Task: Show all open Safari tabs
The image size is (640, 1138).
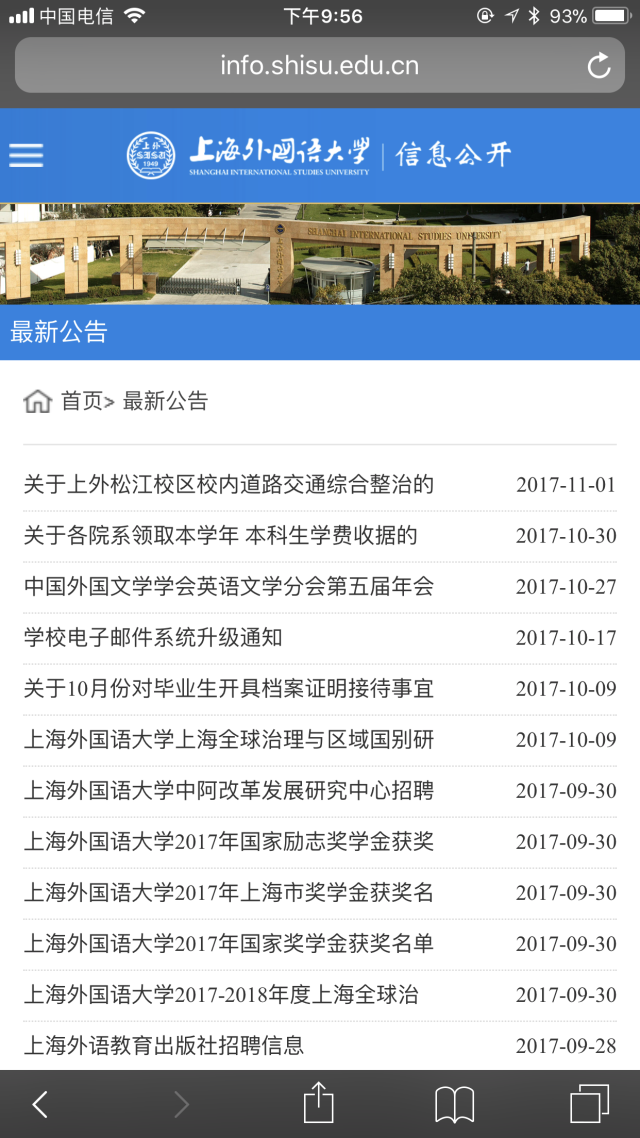Action: pyautogui.click(x=589, y=1104)
